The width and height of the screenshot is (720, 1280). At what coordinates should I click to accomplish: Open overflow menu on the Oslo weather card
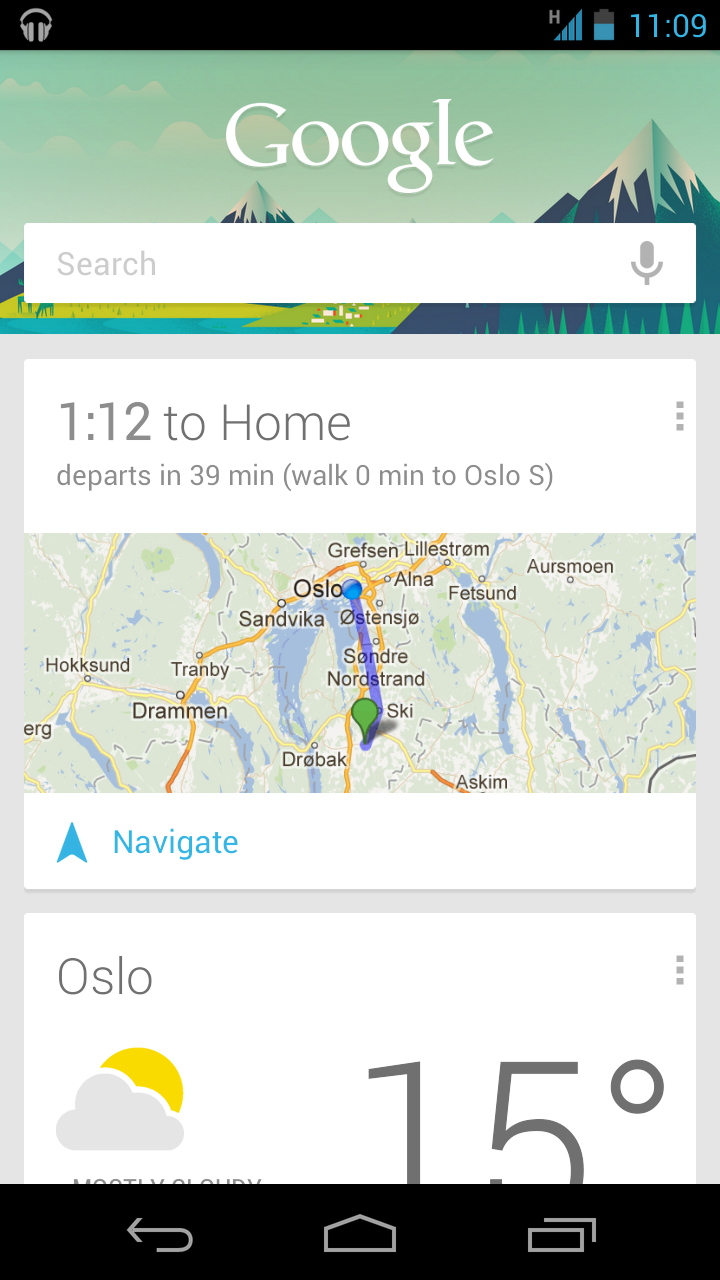pos(679,970)
